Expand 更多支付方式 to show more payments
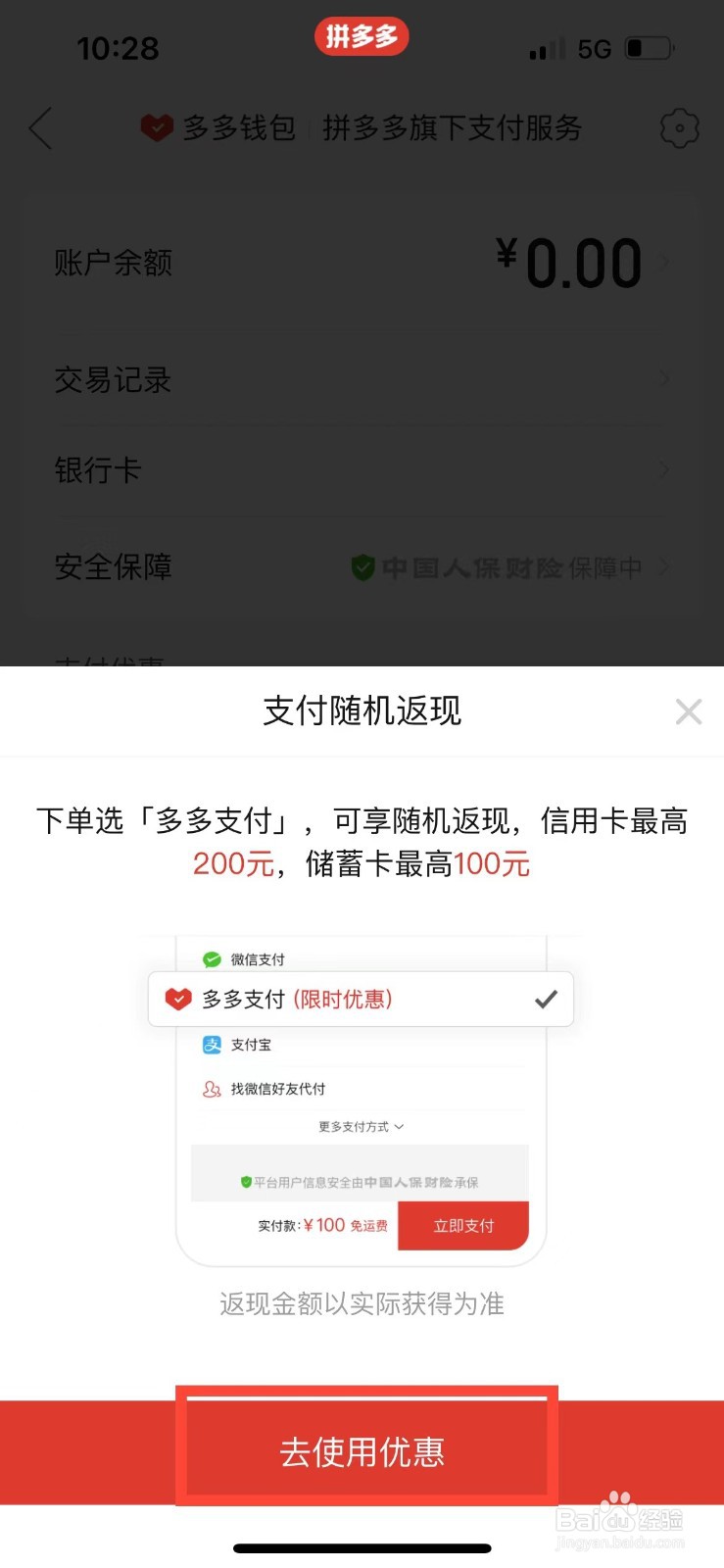The image size is (724, 1568). [360, 1126]
